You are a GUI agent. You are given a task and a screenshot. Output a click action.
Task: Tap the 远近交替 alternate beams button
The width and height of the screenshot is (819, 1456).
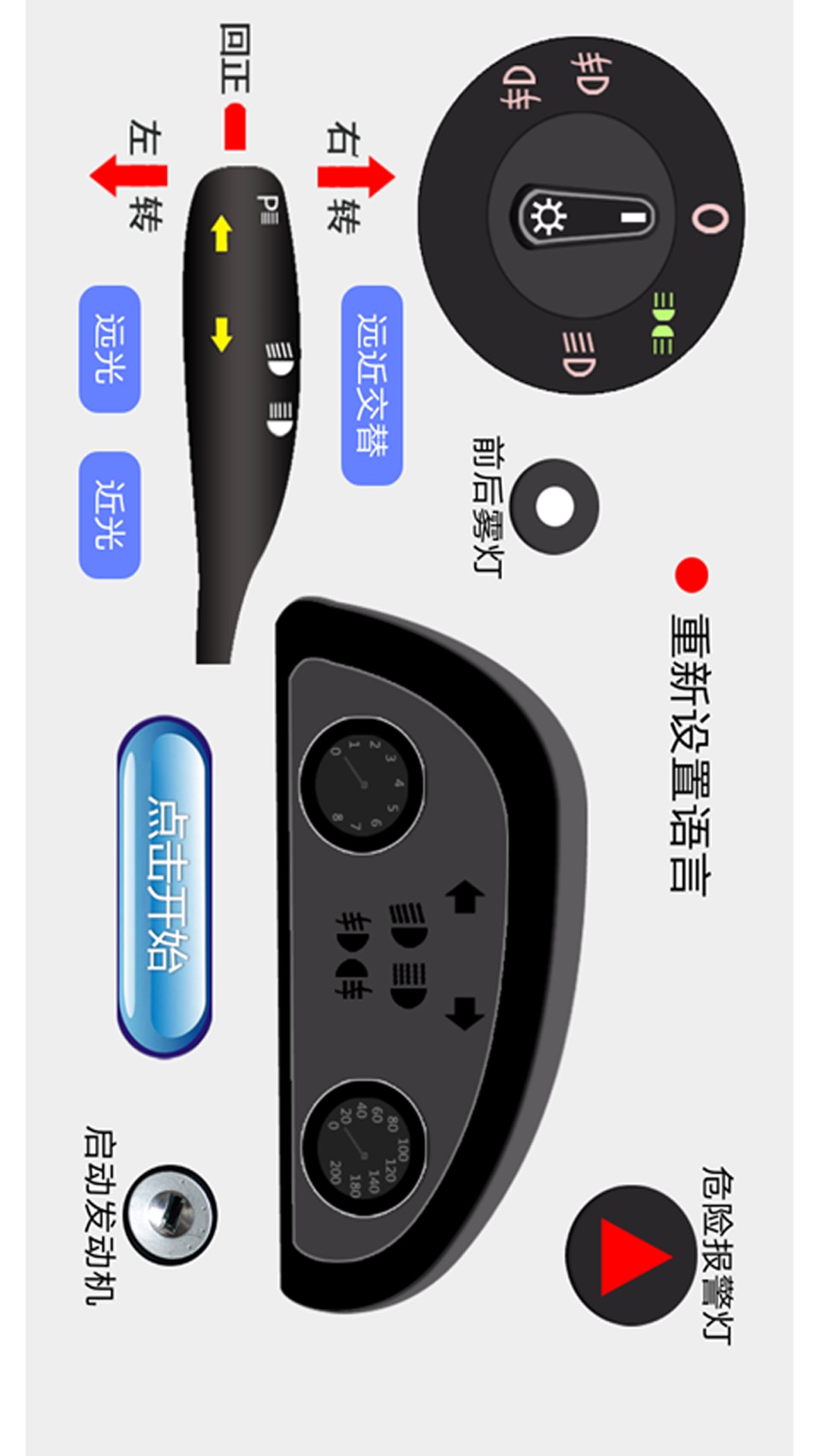point(372,385)
